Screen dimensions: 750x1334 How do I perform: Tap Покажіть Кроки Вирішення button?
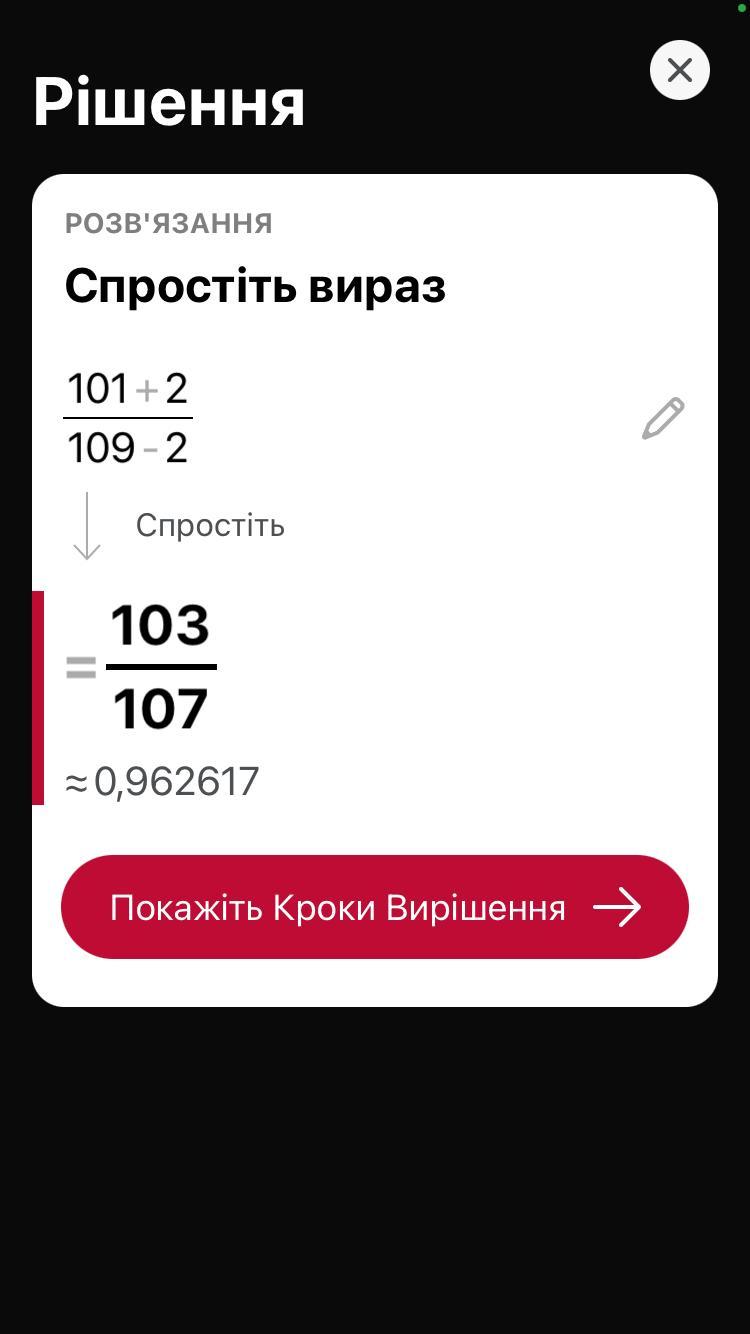(x=375, y=907)
